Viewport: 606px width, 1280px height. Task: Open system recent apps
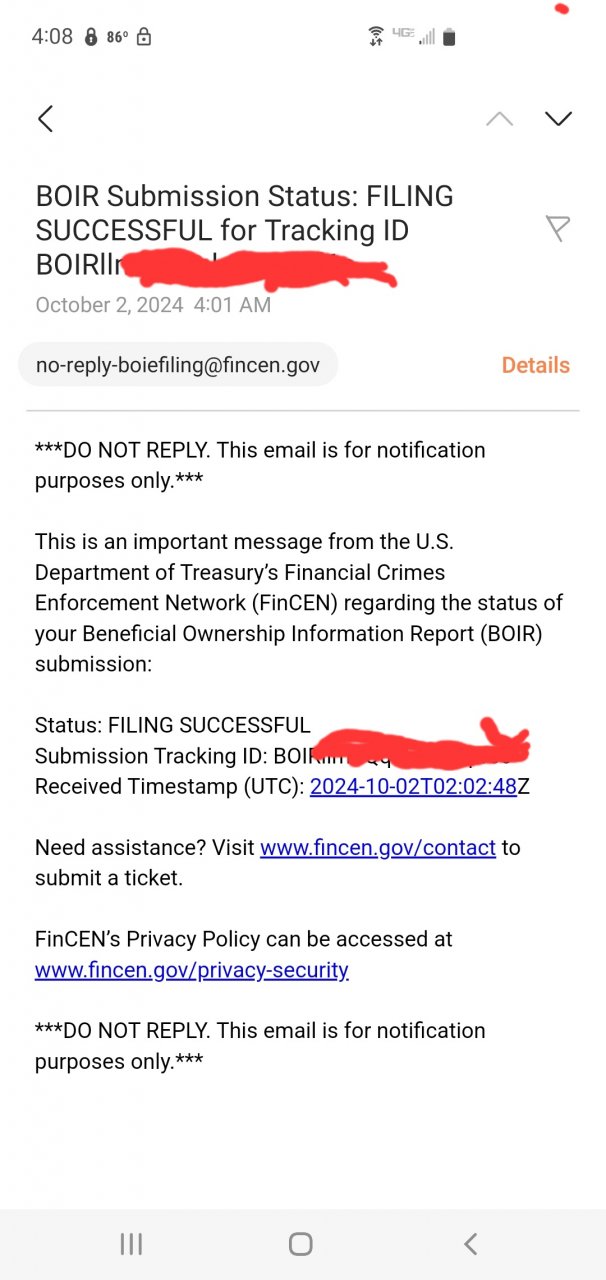point(131,1244)
